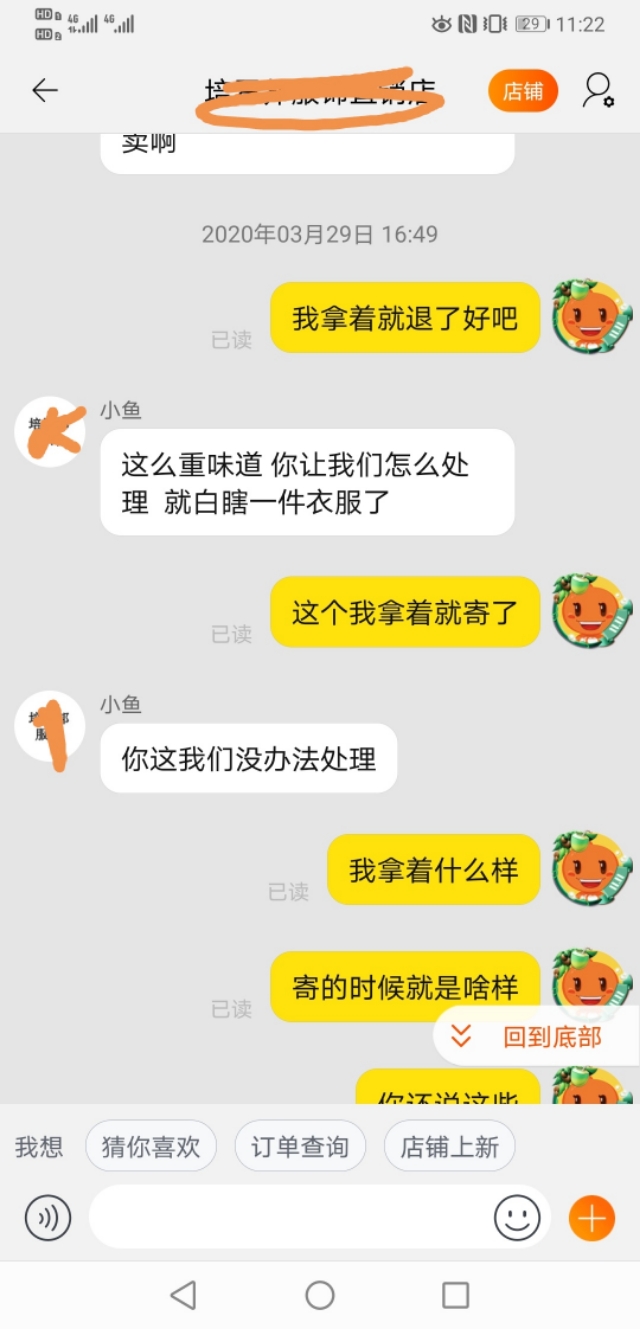Open the 店铺 store button
This screenshot has width=640, height=1329.
point(522,91)
